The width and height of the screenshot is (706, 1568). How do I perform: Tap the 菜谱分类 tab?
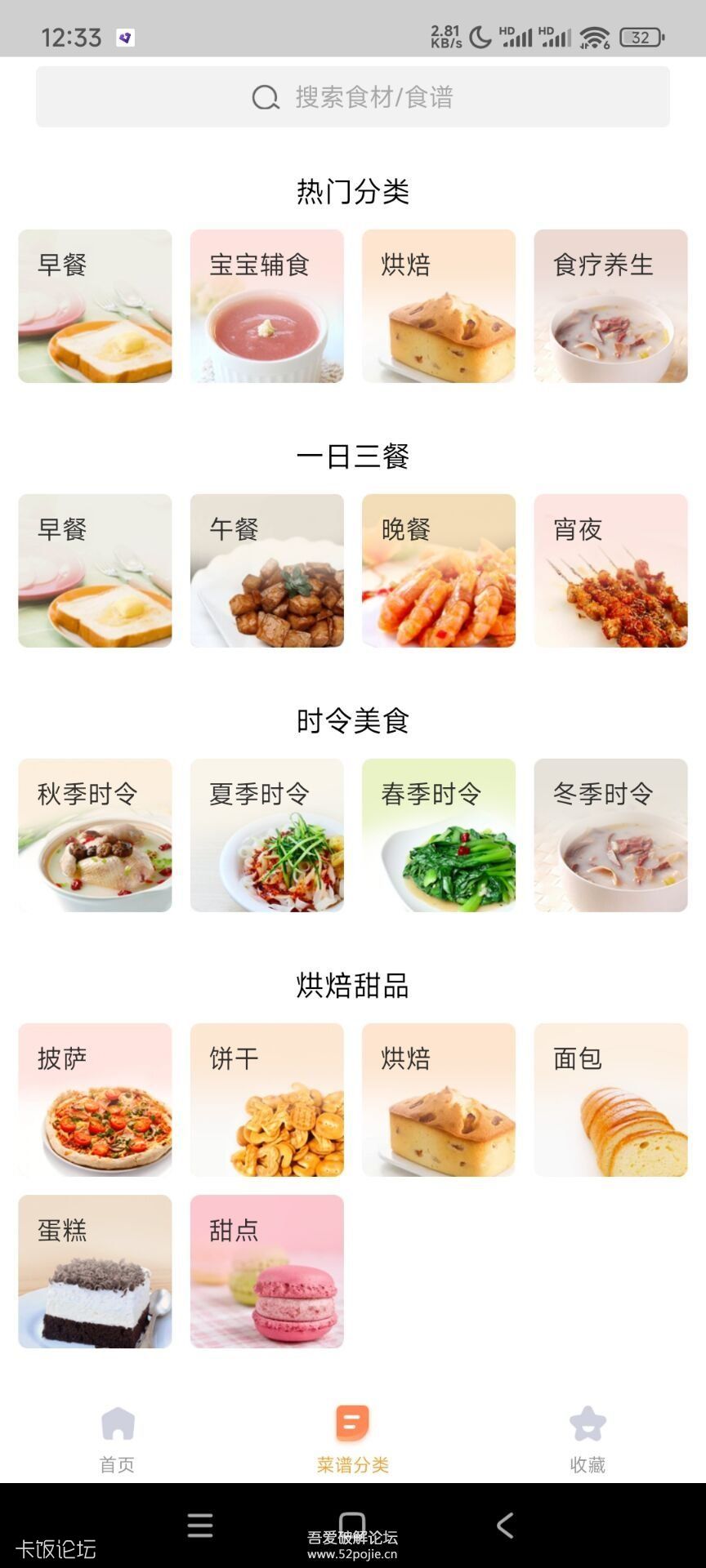[x=352, y=1439]
